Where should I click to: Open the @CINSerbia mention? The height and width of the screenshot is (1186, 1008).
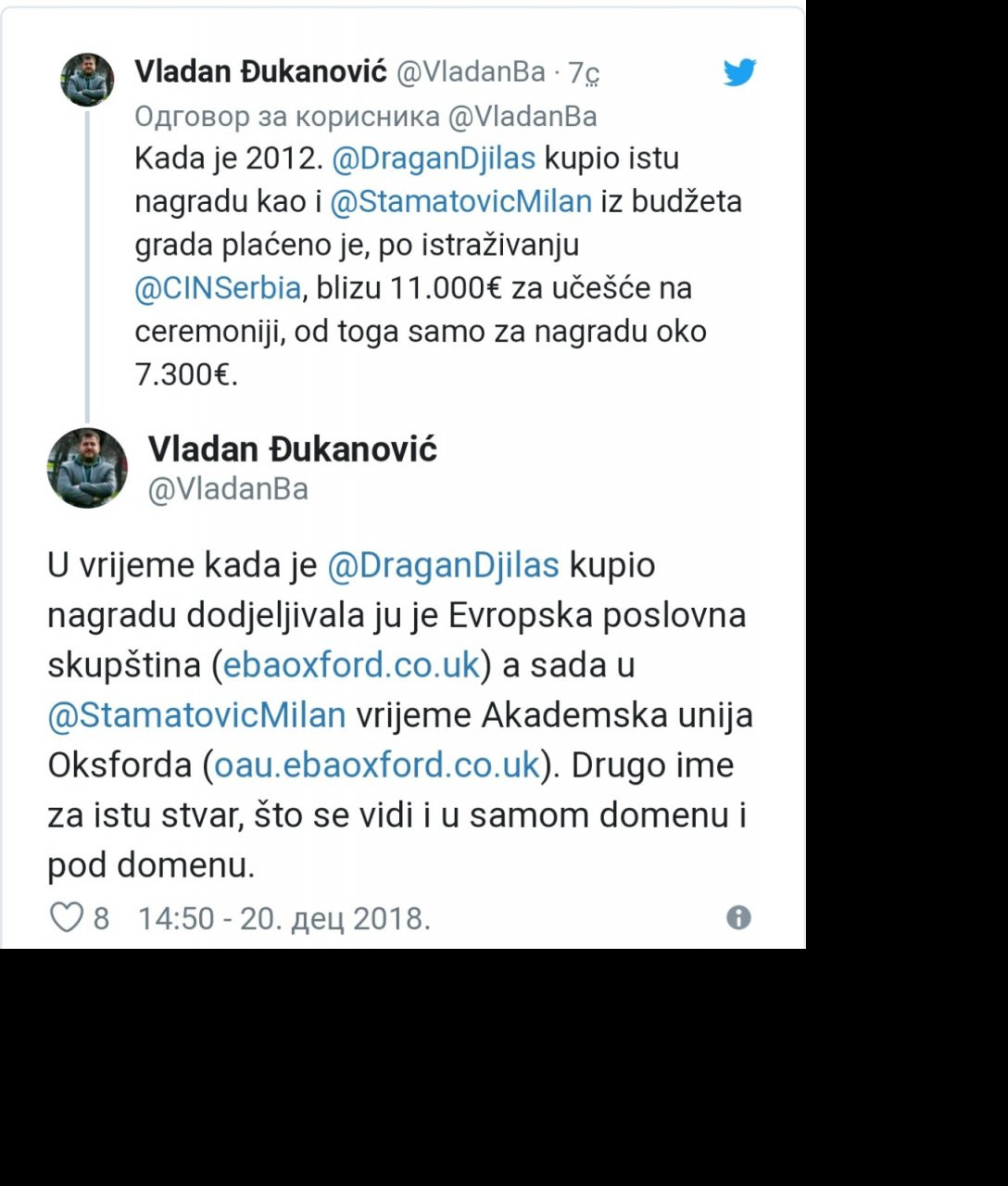click(218, 288)
